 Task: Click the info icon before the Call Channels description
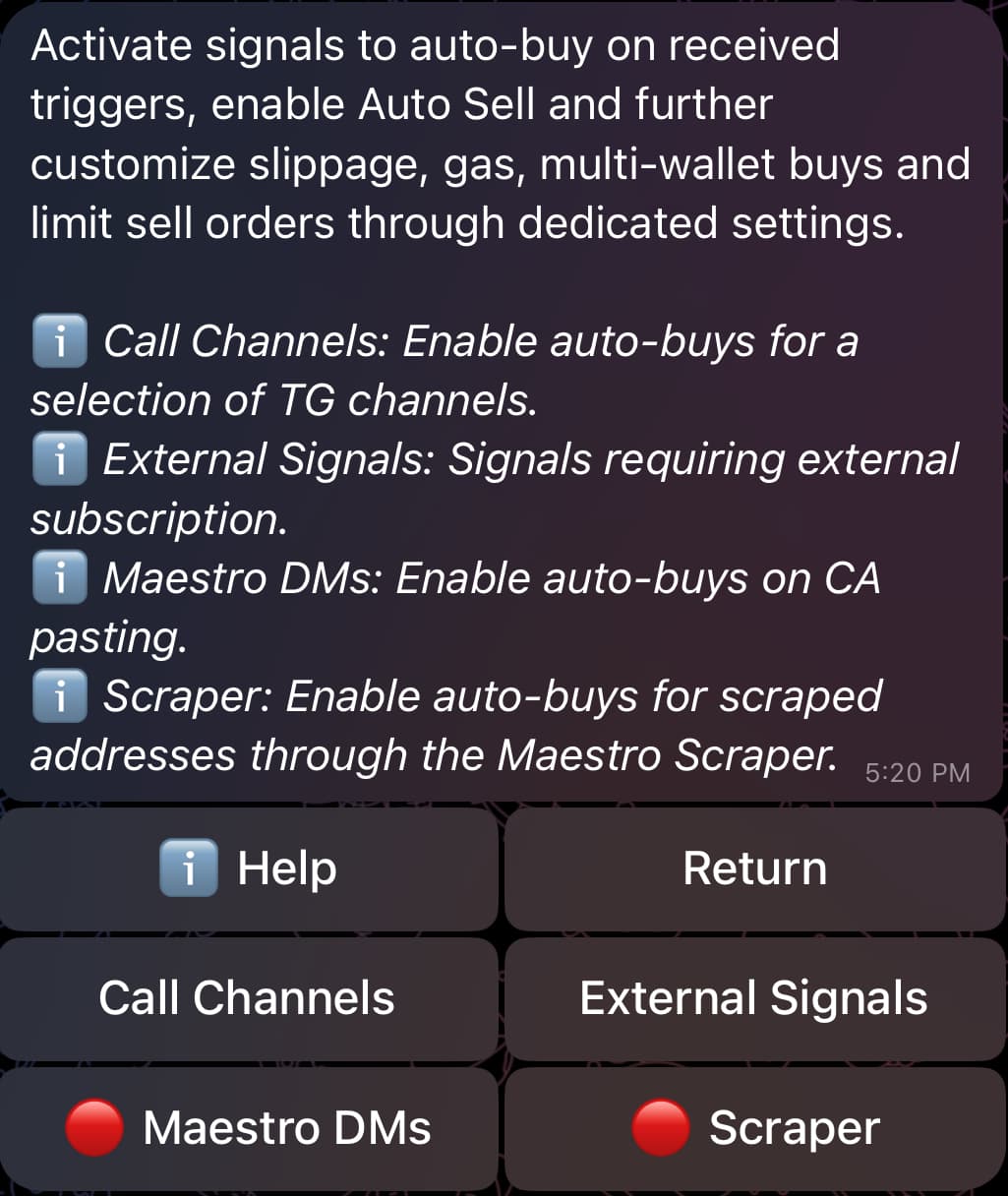coord(60,341)
